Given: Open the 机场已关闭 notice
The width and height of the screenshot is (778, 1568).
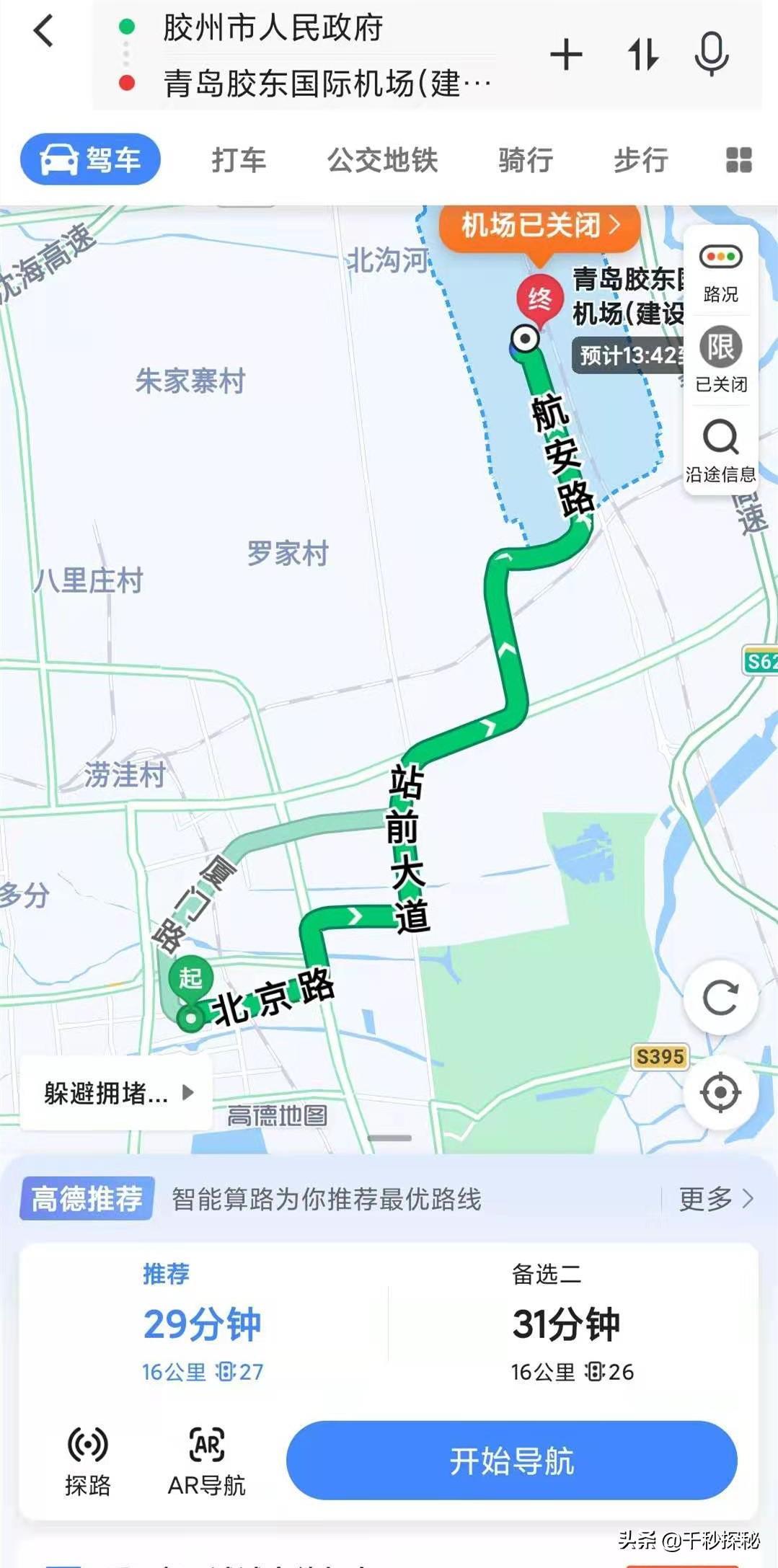Looking at the screenshot, I should coord(540,226).
